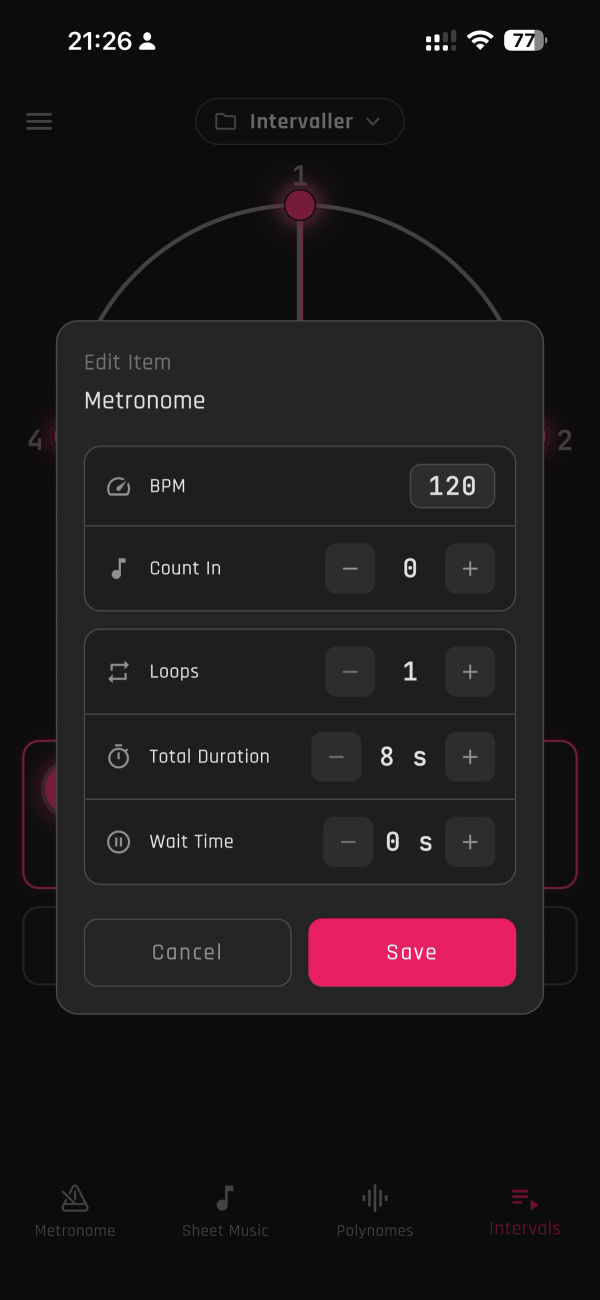The image size is (600, 1300).
Task: Add one more Loop
Action: pyautogui.click(x=470, y=672)
